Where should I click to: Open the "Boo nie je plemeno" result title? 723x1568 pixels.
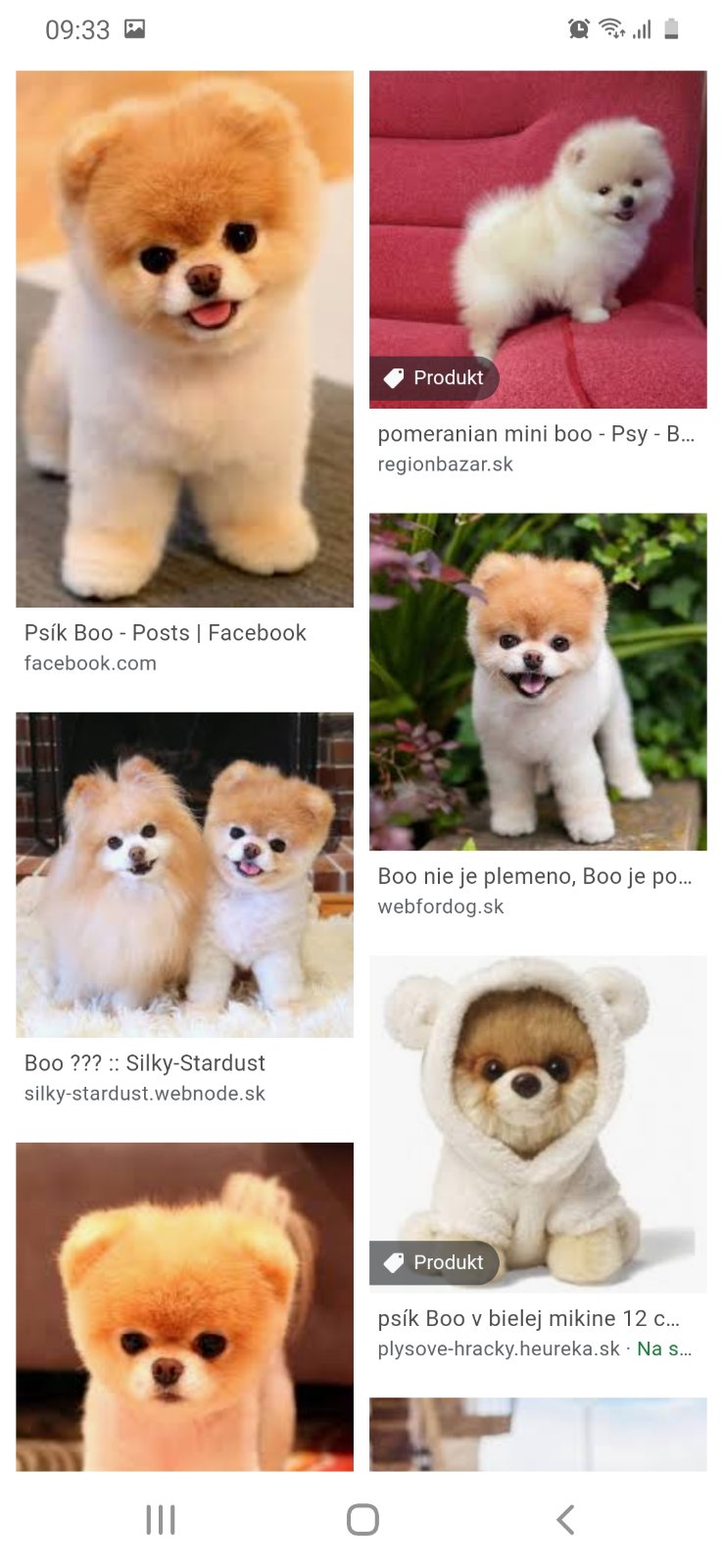[535, 876]
